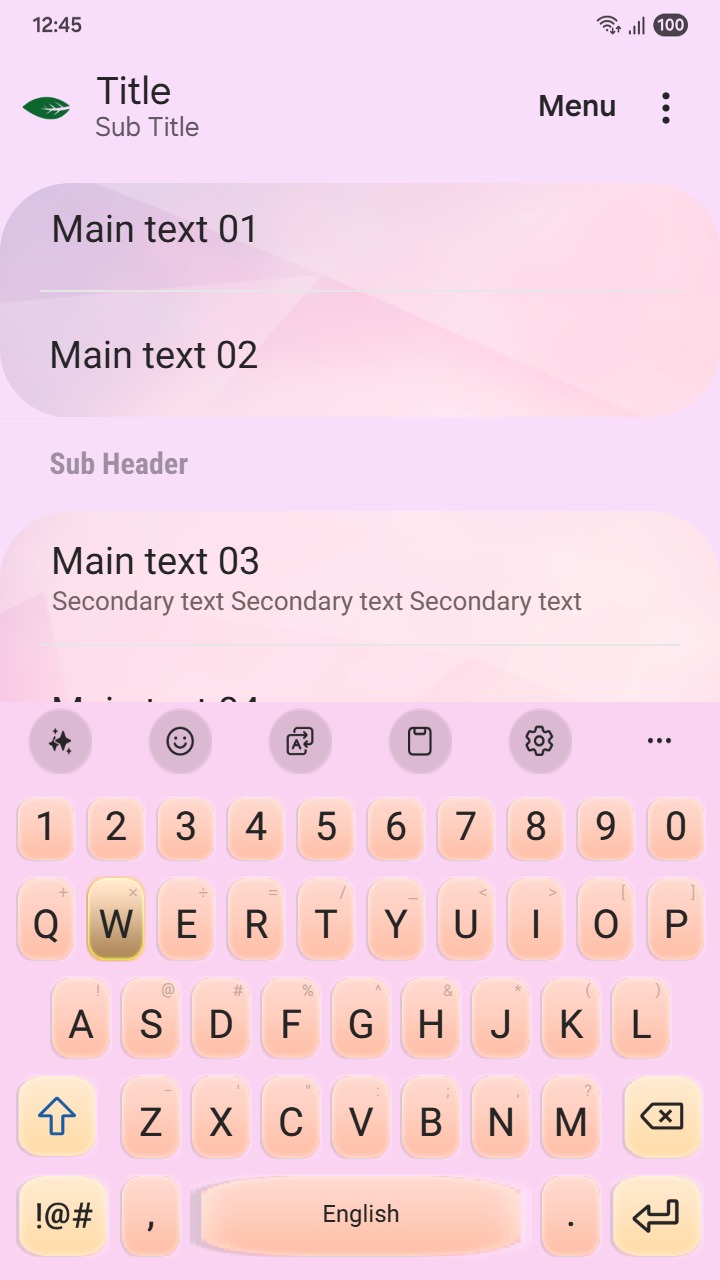Click Menu in the app bar
Image resolution: width=720 pixels, height=1280 pixels.
(x=576, y=106)
